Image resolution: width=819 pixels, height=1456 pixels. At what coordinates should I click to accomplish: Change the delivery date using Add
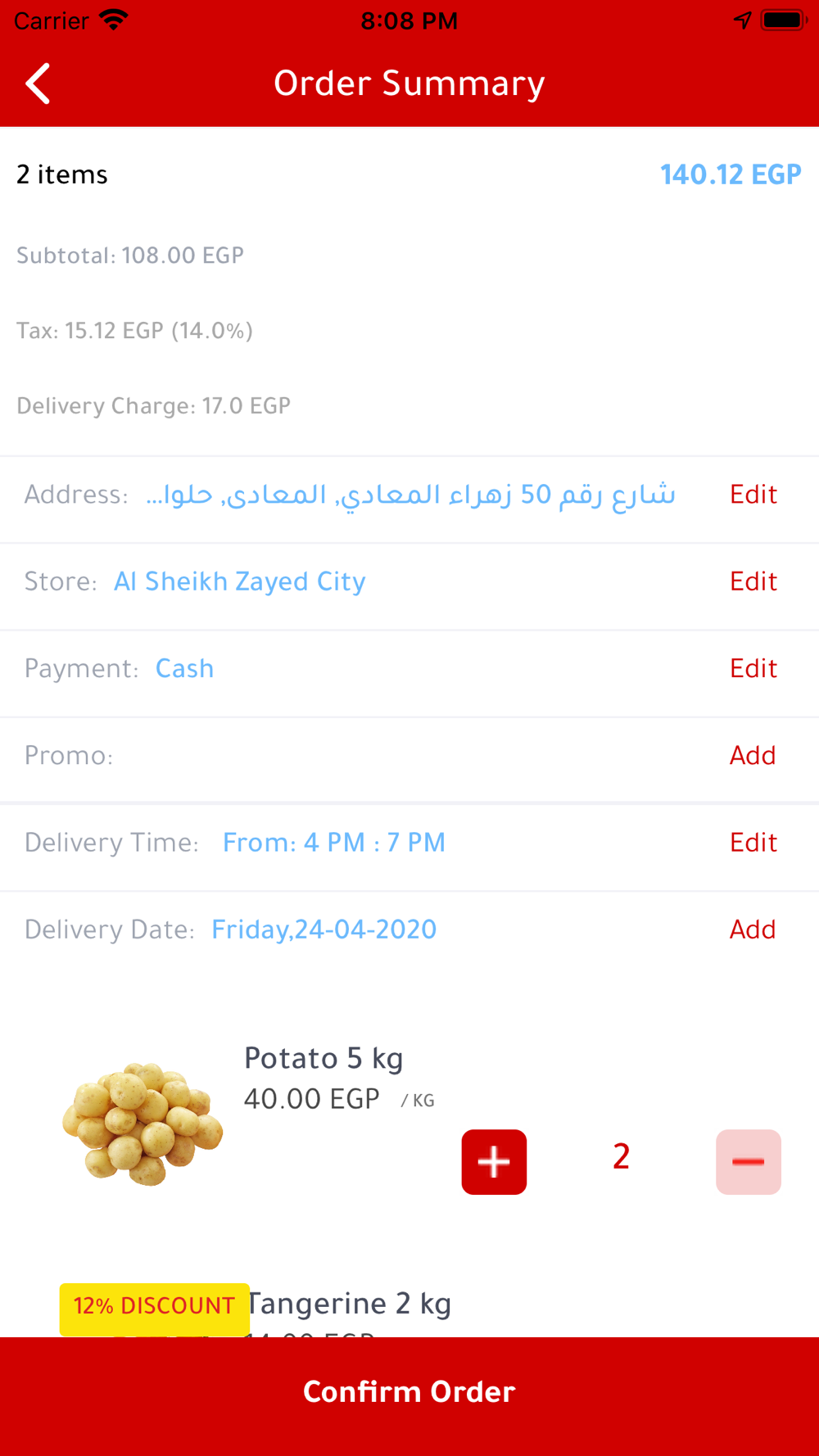point(753,929)
